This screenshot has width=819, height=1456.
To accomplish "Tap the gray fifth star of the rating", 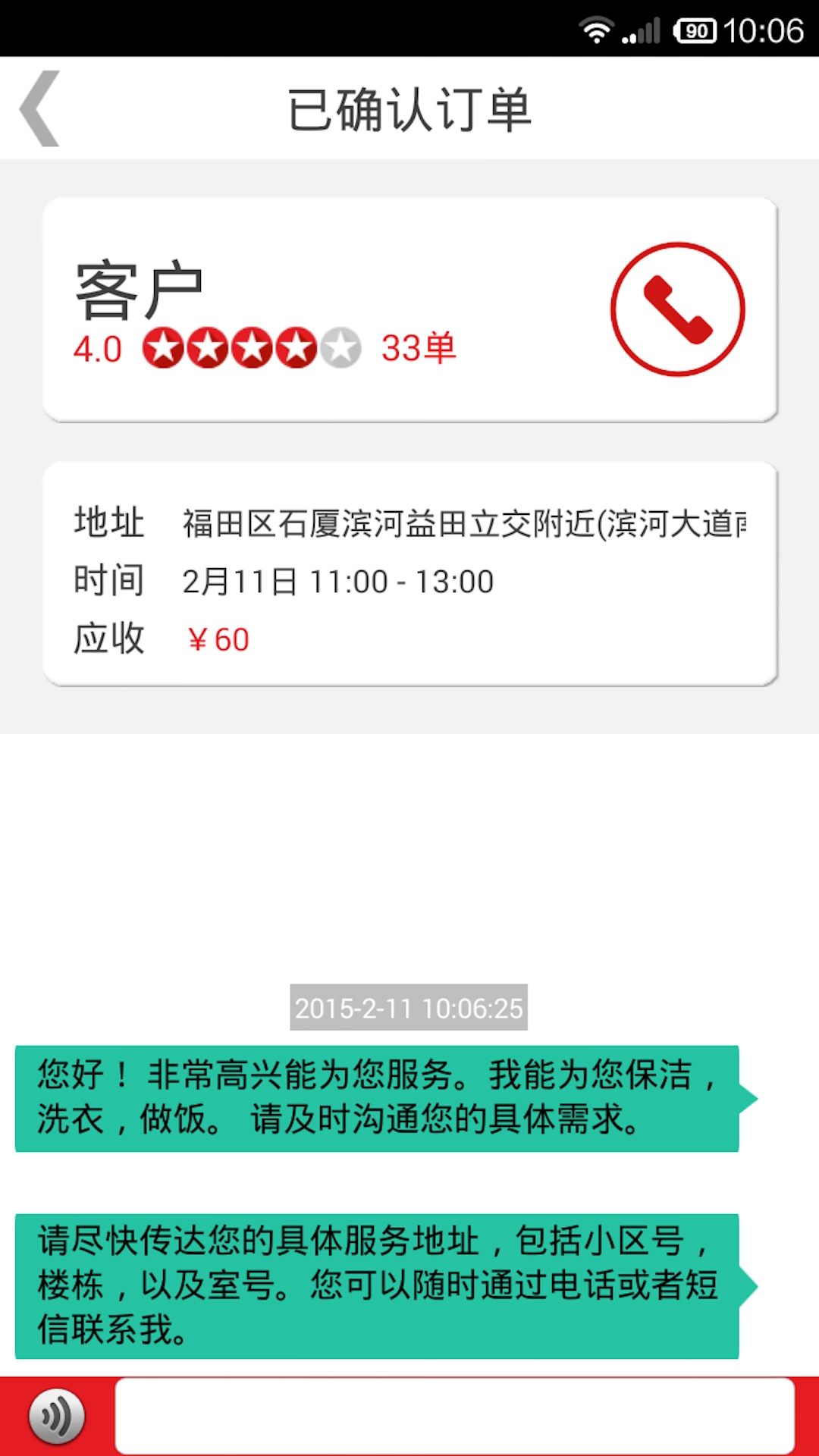I will [x=341, y=347].
